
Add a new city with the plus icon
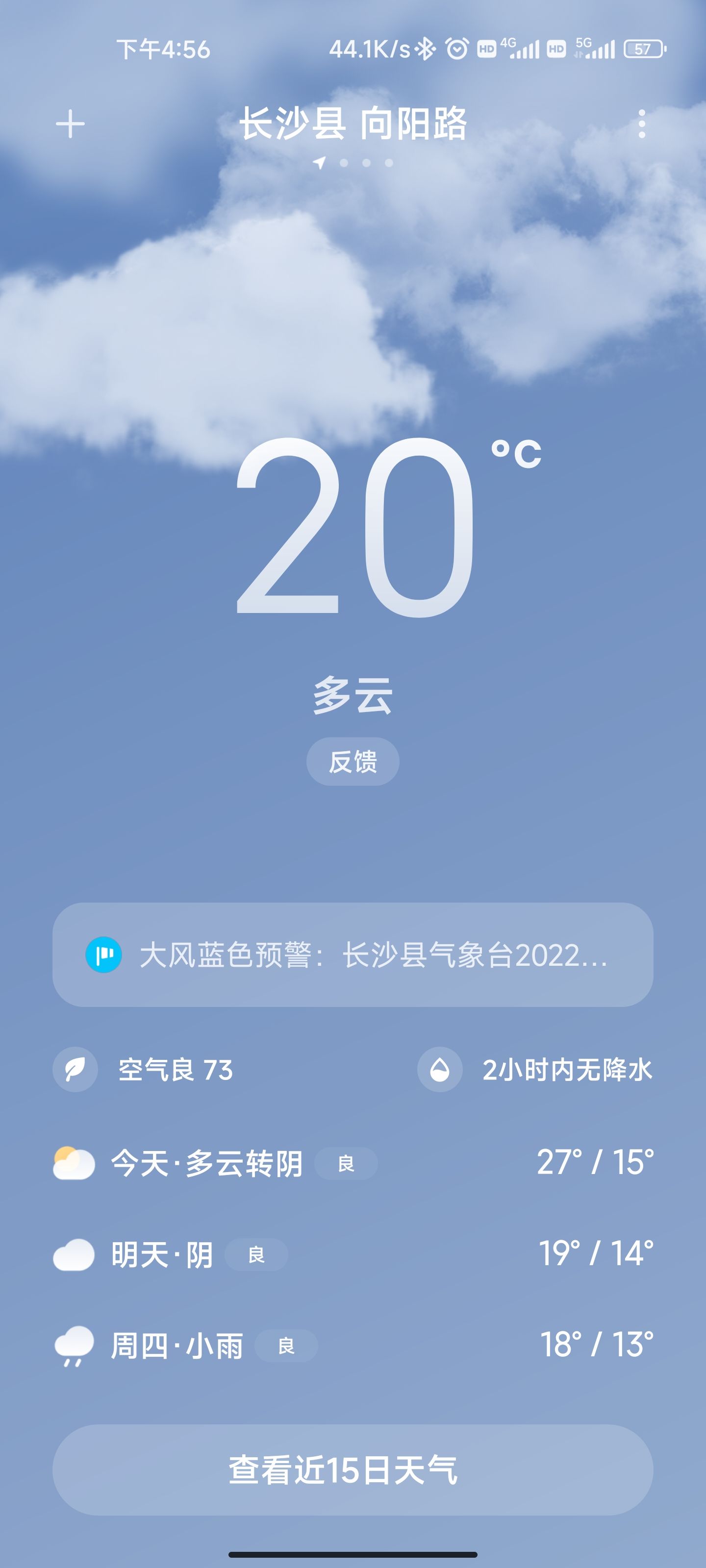(70, 124)
